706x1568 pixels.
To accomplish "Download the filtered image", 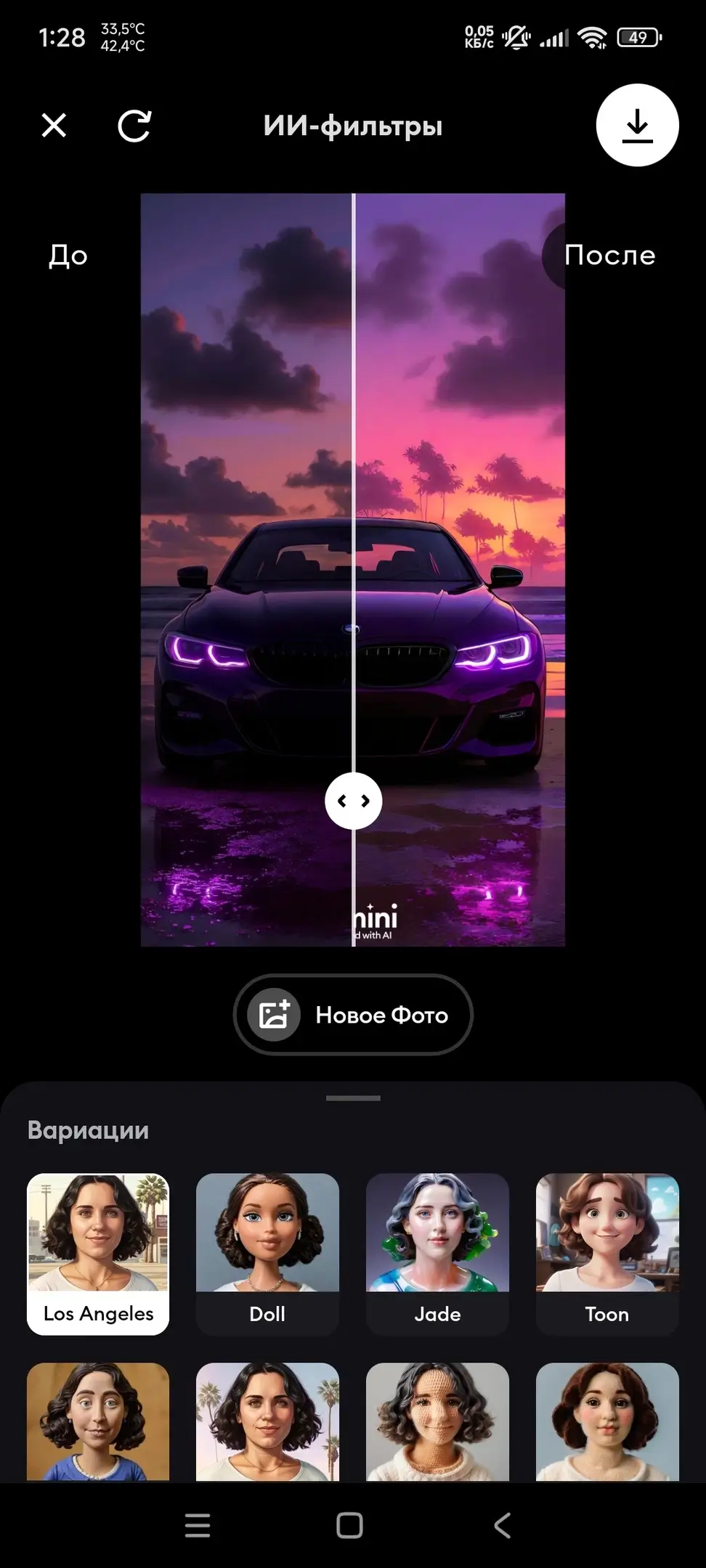I will (637, 125).
